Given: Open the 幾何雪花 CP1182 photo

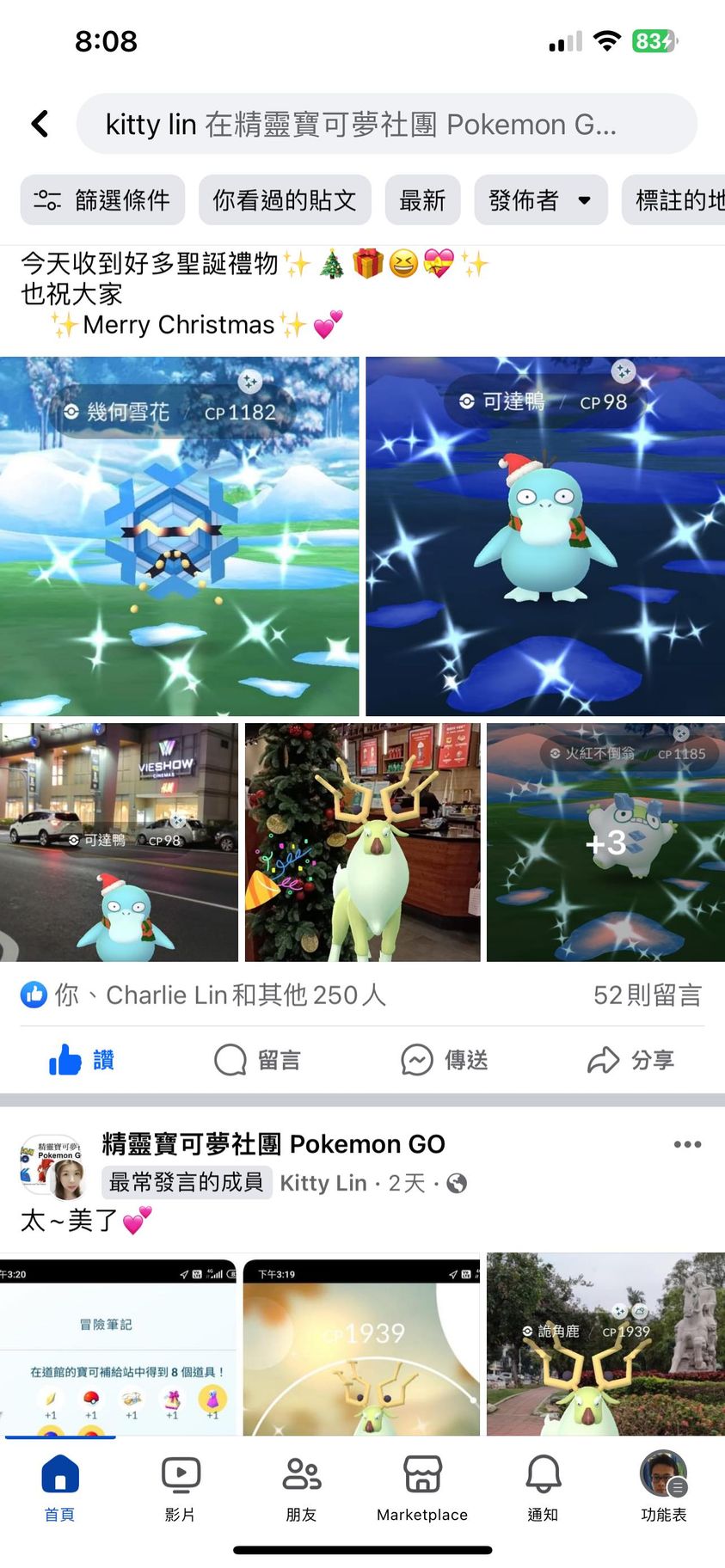Looking at the screenshot, I should (x=179, y=536).
